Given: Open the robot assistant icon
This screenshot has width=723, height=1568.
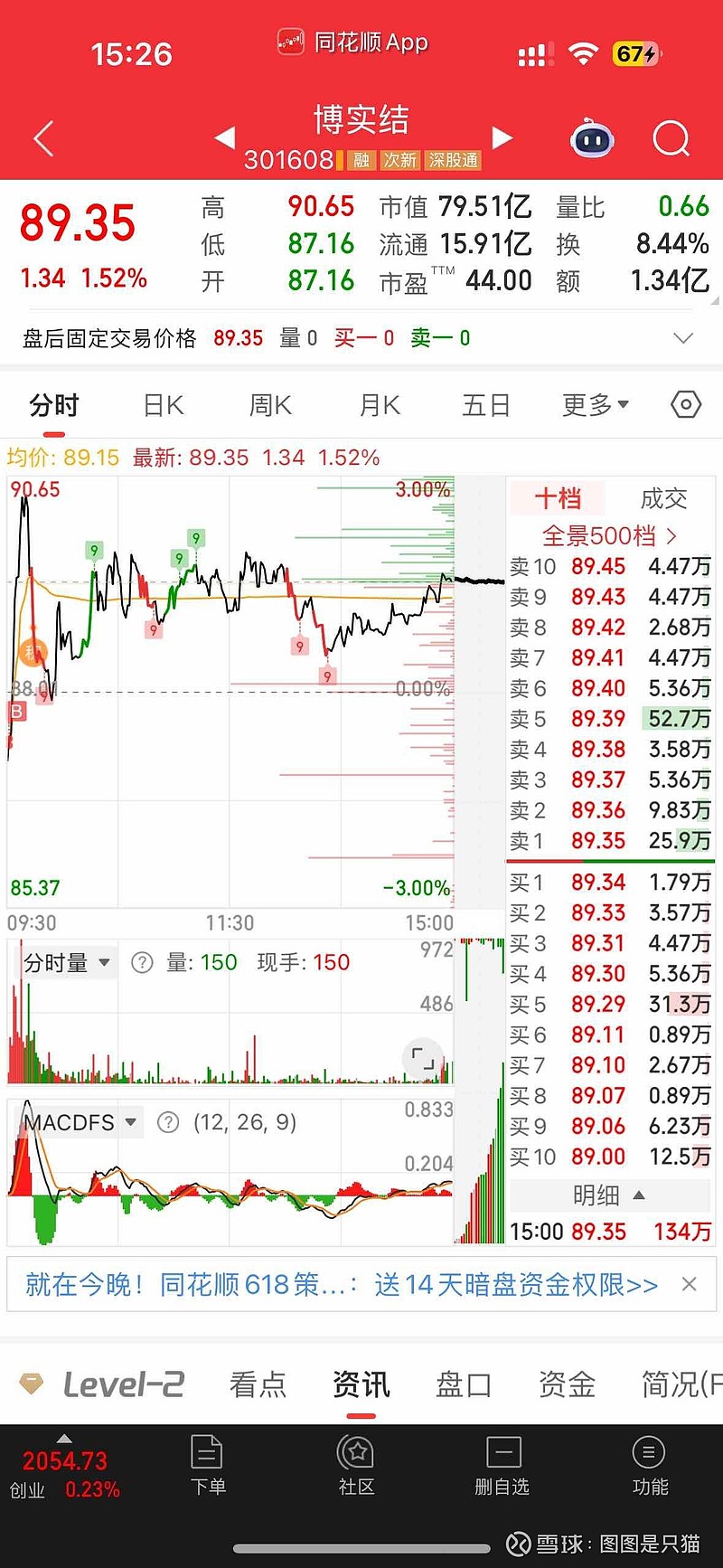Looking at the screenshot, I should 592,138.
